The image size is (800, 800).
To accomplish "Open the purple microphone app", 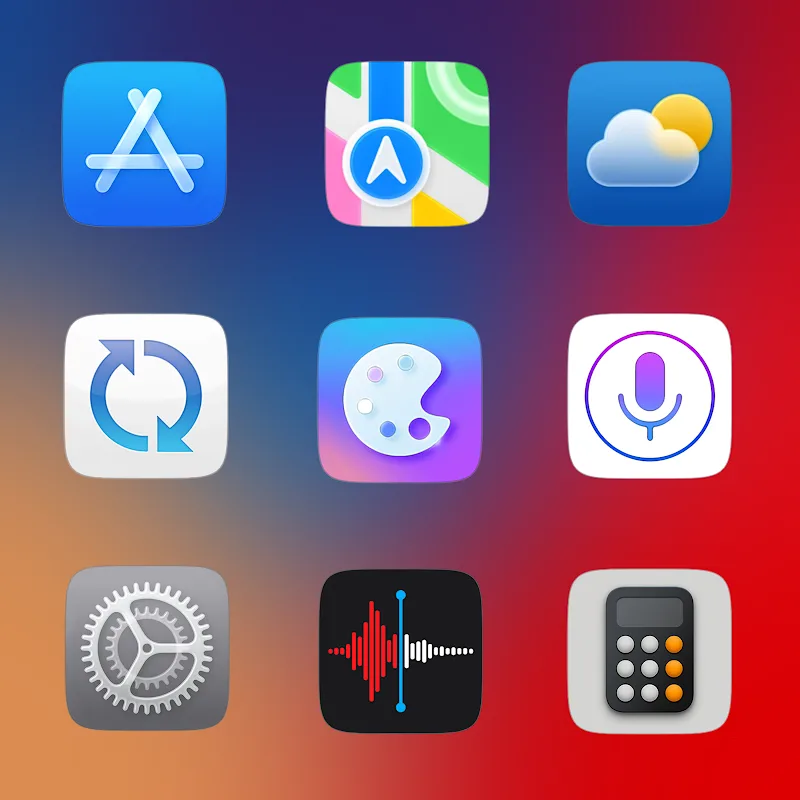I will pos(650,396).
